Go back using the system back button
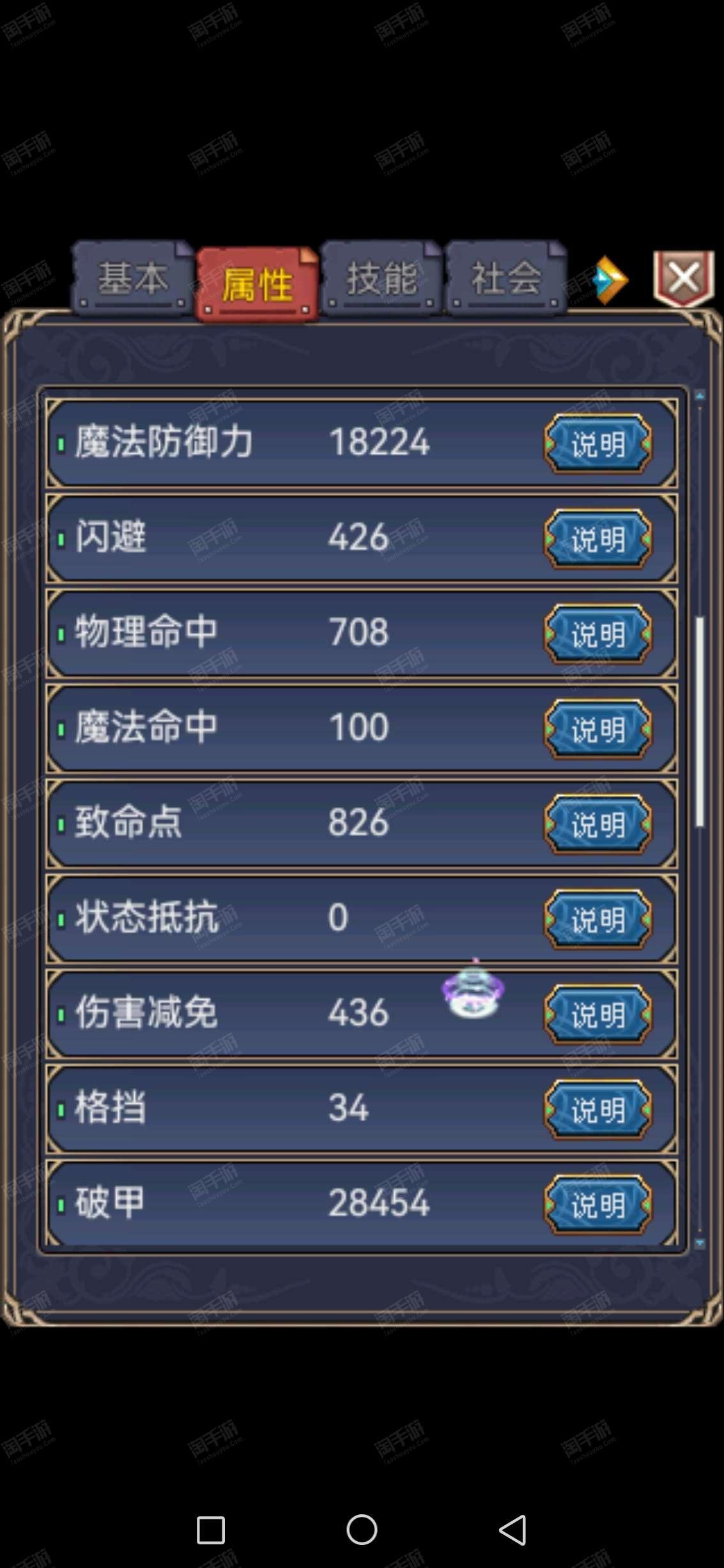 512,1530
